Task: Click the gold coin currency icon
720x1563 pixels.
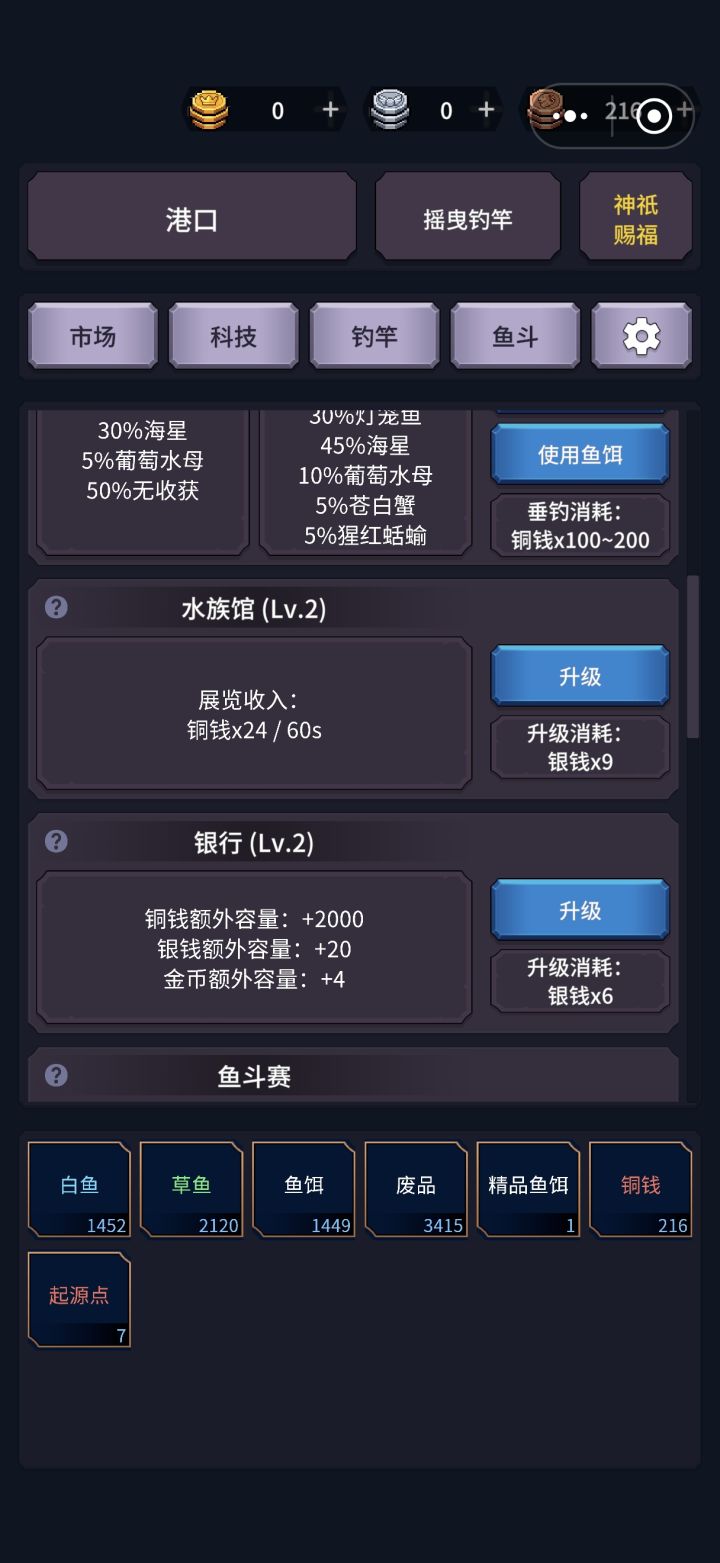Action: (x=209, y=110)
